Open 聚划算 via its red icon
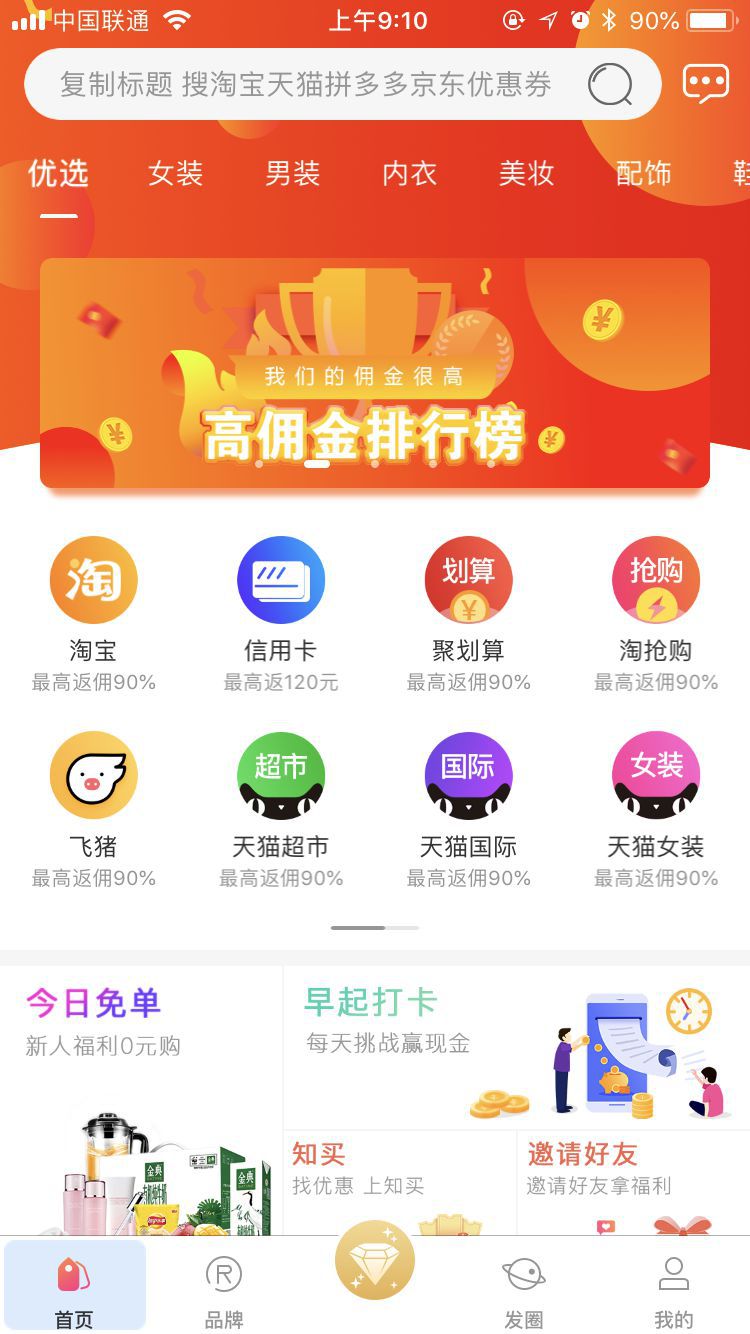 coord(468,579)
